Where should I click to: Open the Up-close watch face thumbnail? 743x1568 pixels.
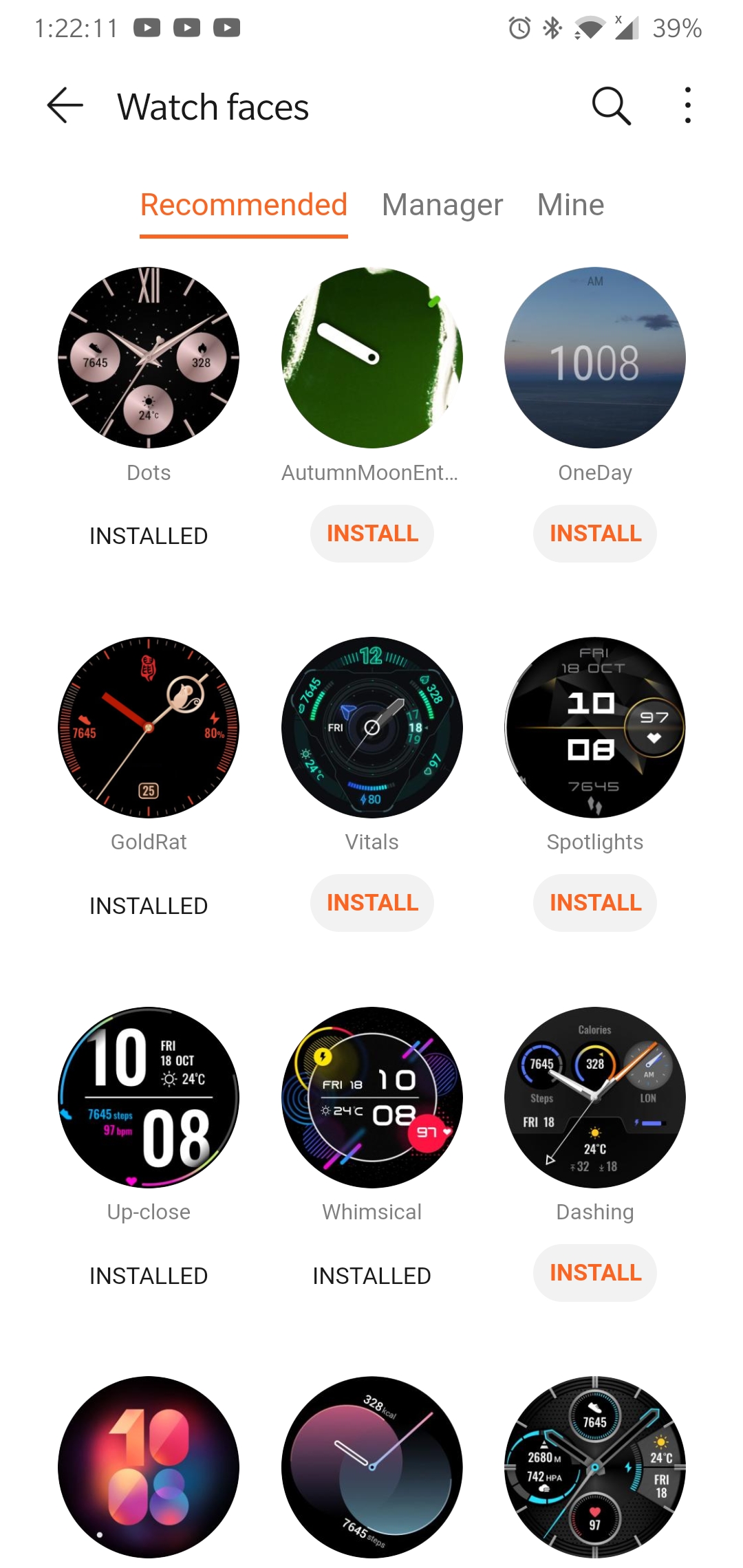point(149,1096)
